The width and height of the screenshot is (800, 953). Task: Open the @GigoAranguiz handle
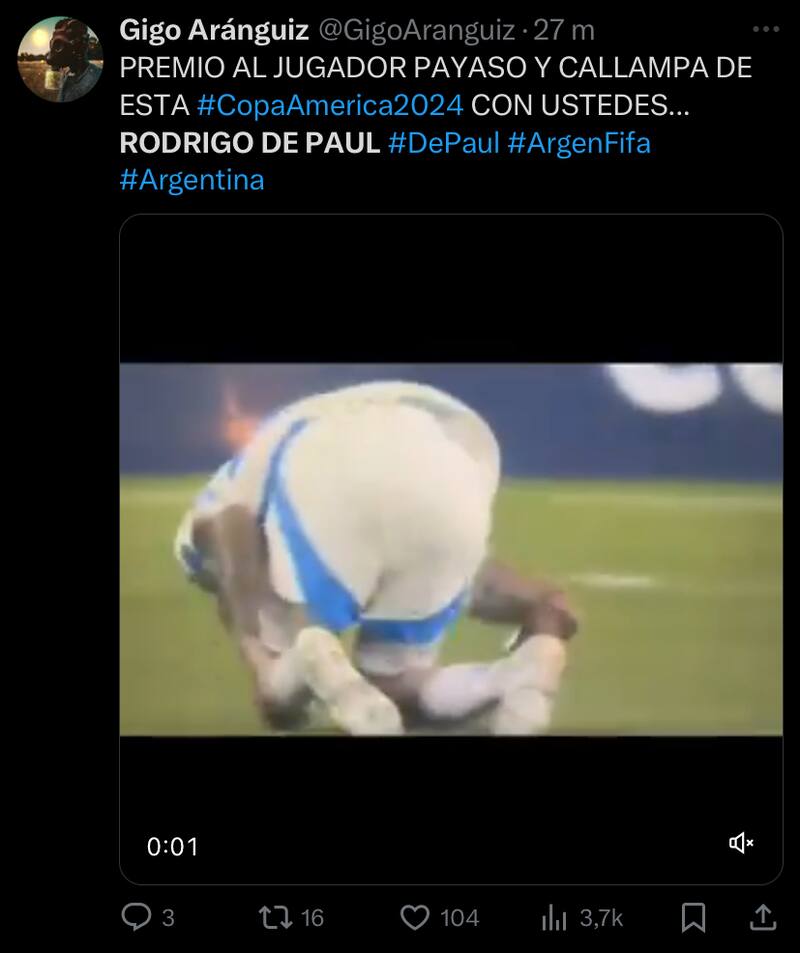pos(417,30)
